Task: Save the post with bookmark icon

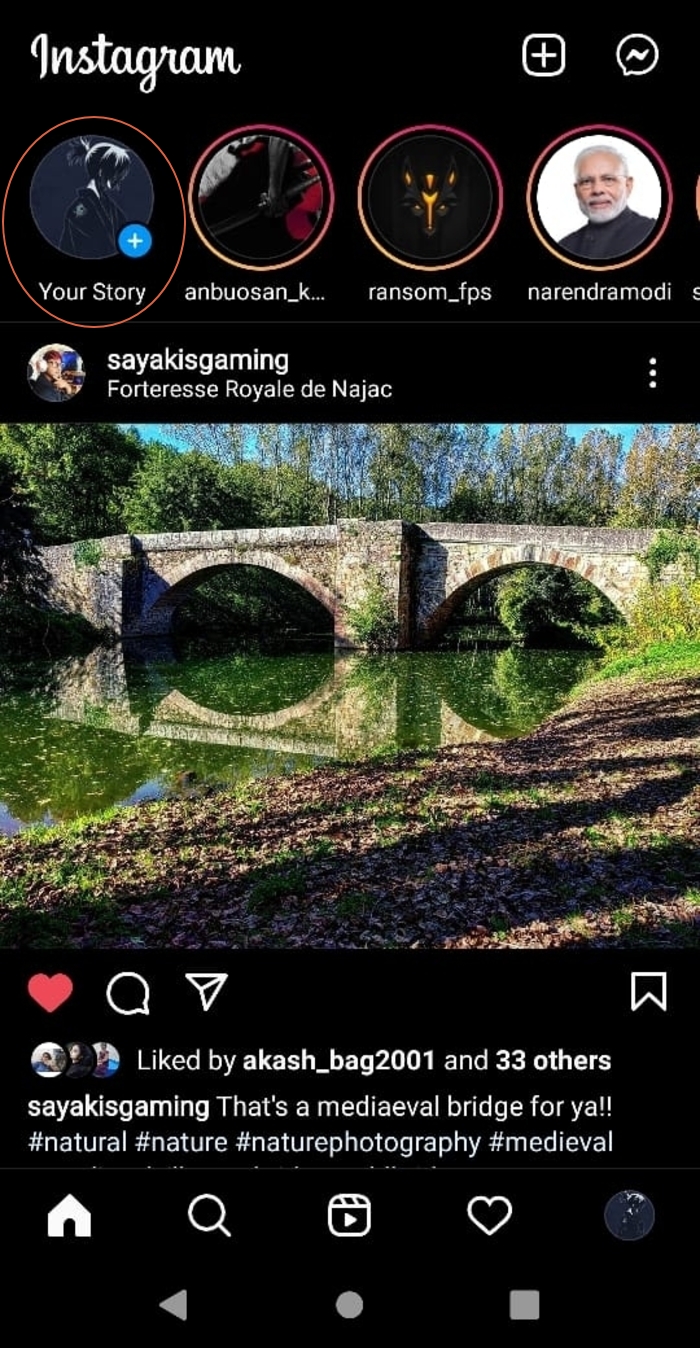Action: click(x=649, y=991)
